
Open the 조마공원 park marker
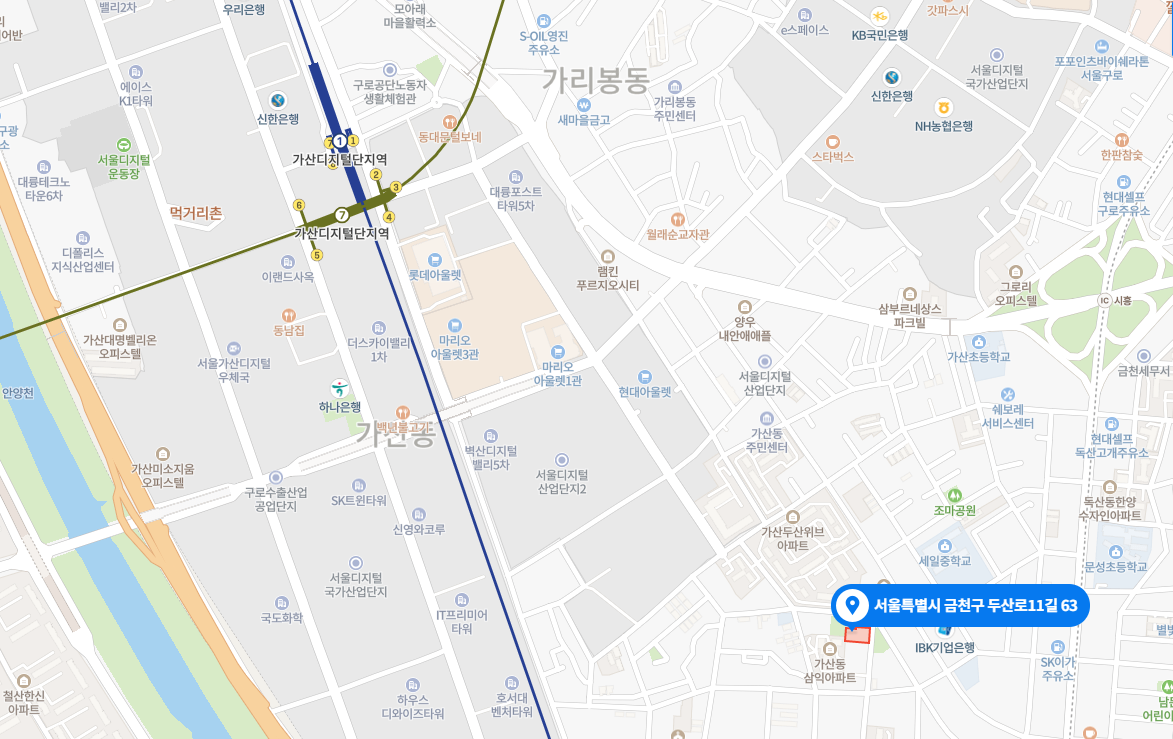pos(954,494)
